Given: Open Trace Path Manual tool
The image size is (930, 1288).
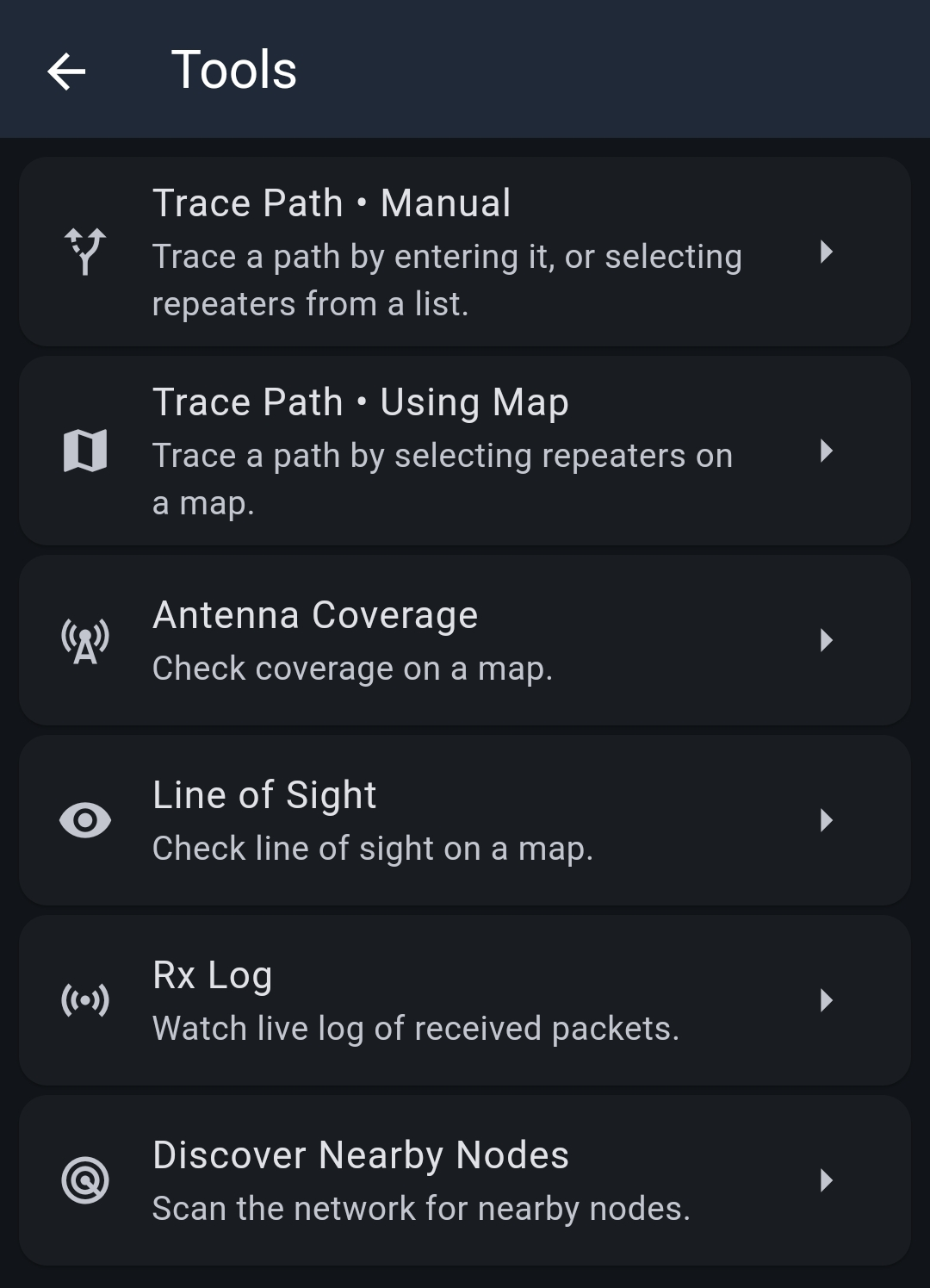Looking at the screenshot, I should [x=465, y=252].
